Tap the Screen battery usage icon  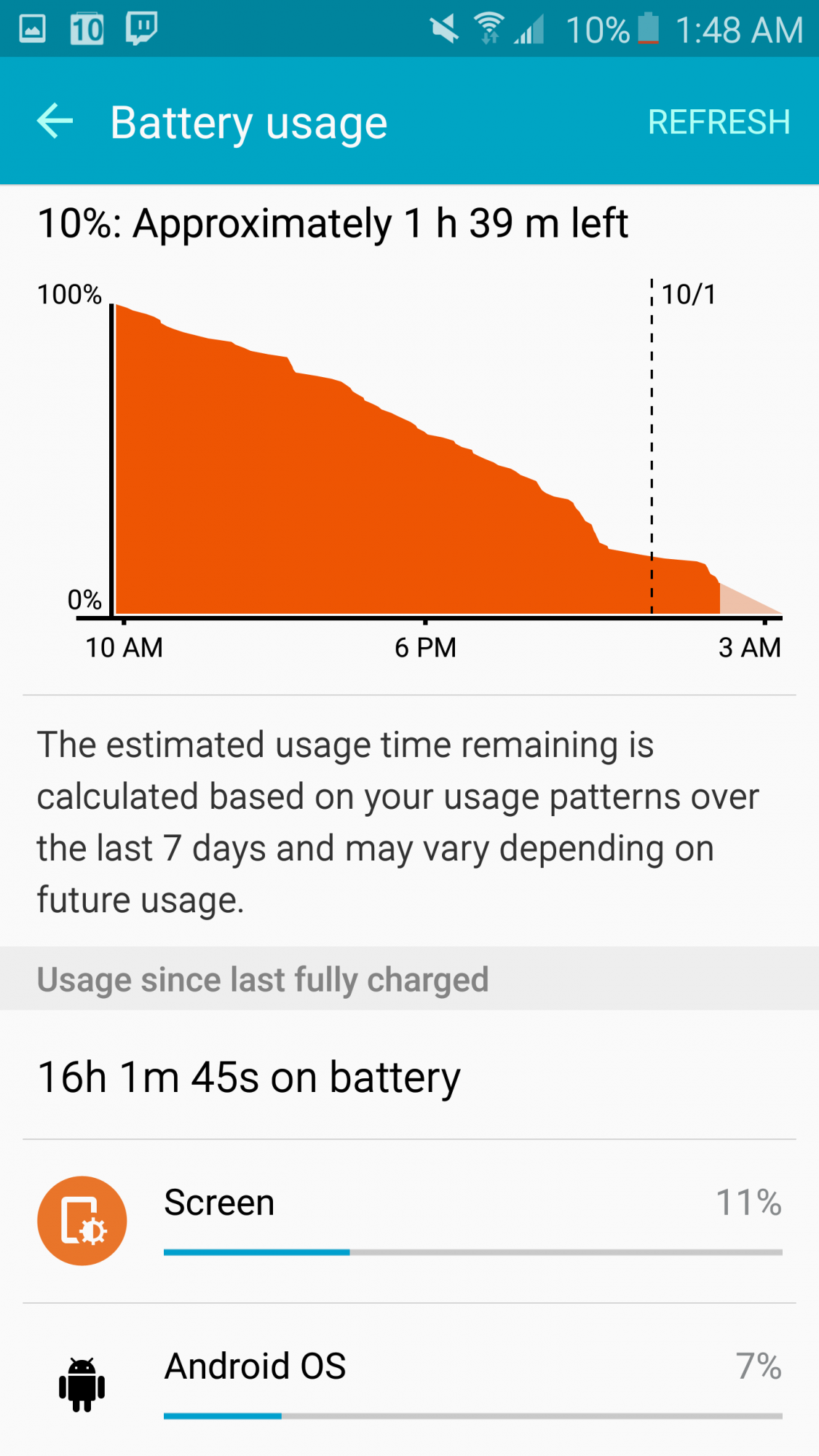pyautogui.click(x=82, y=1219)
